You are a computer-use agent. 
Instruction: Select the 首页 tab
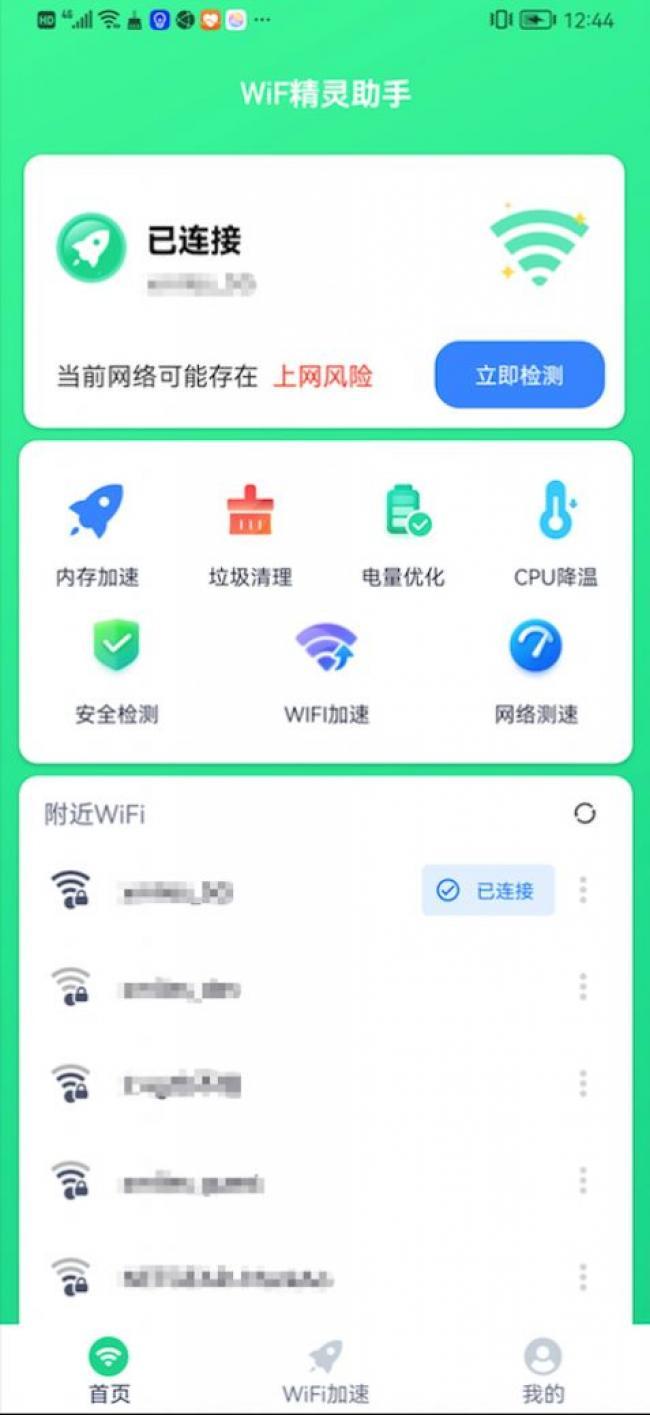pos(108,1372)
